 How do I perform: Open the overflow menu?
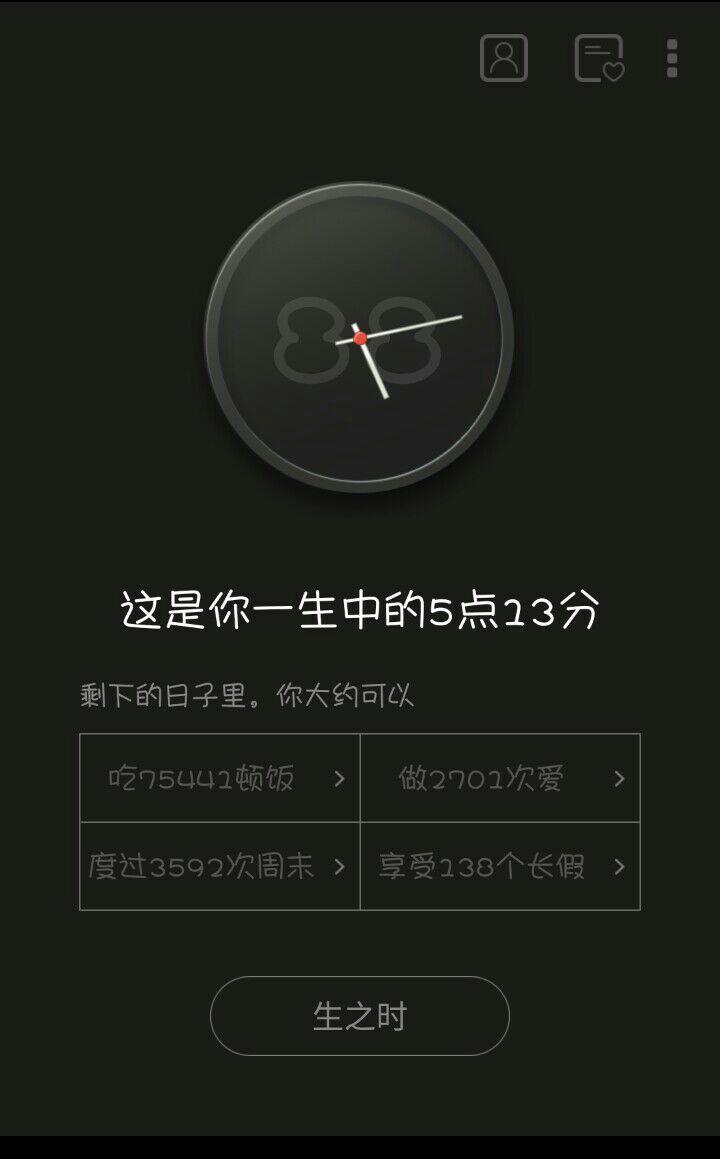(x=672, y=58)
